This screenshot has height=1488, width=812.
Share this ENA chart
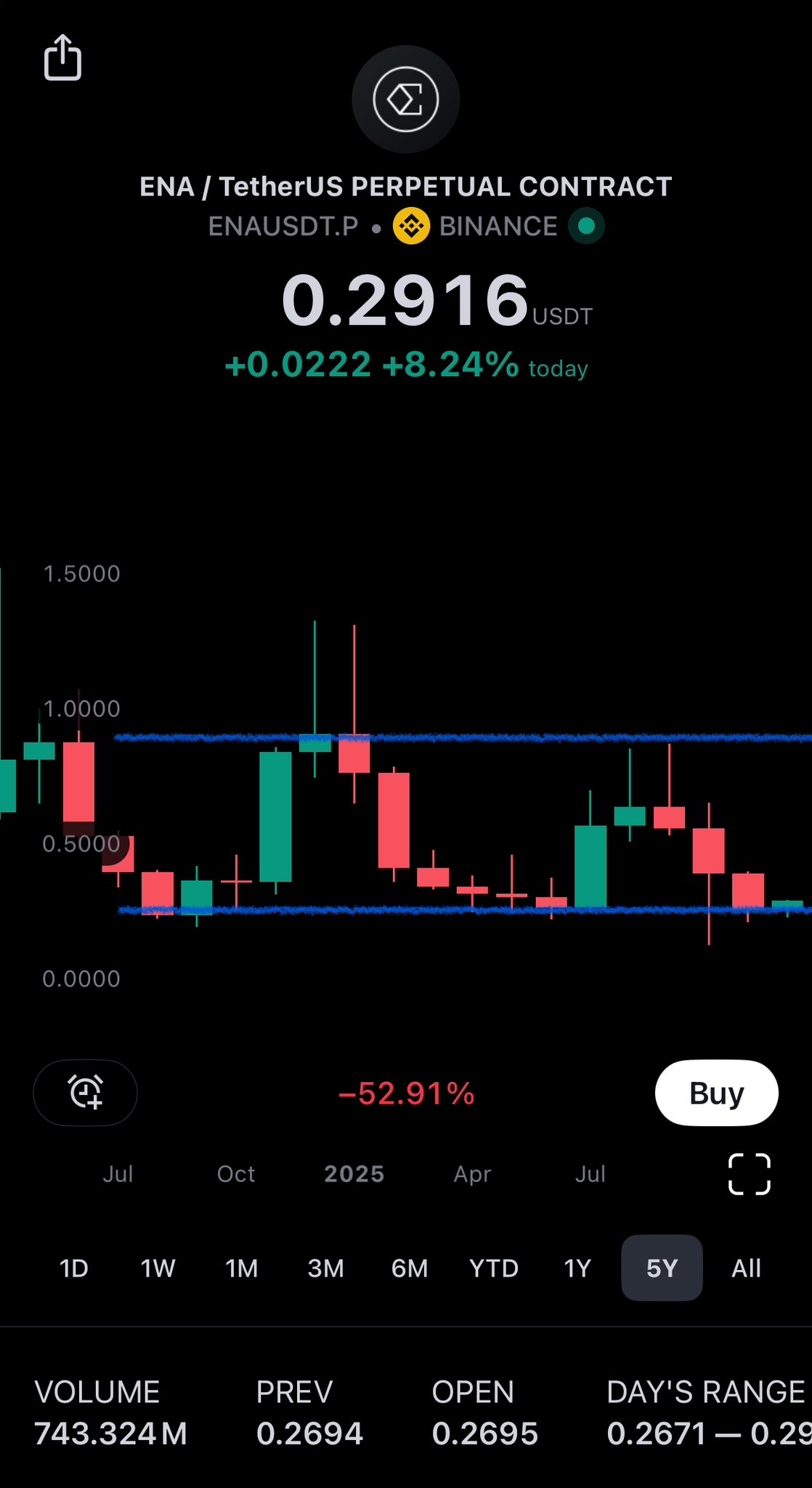coord(62,57)
